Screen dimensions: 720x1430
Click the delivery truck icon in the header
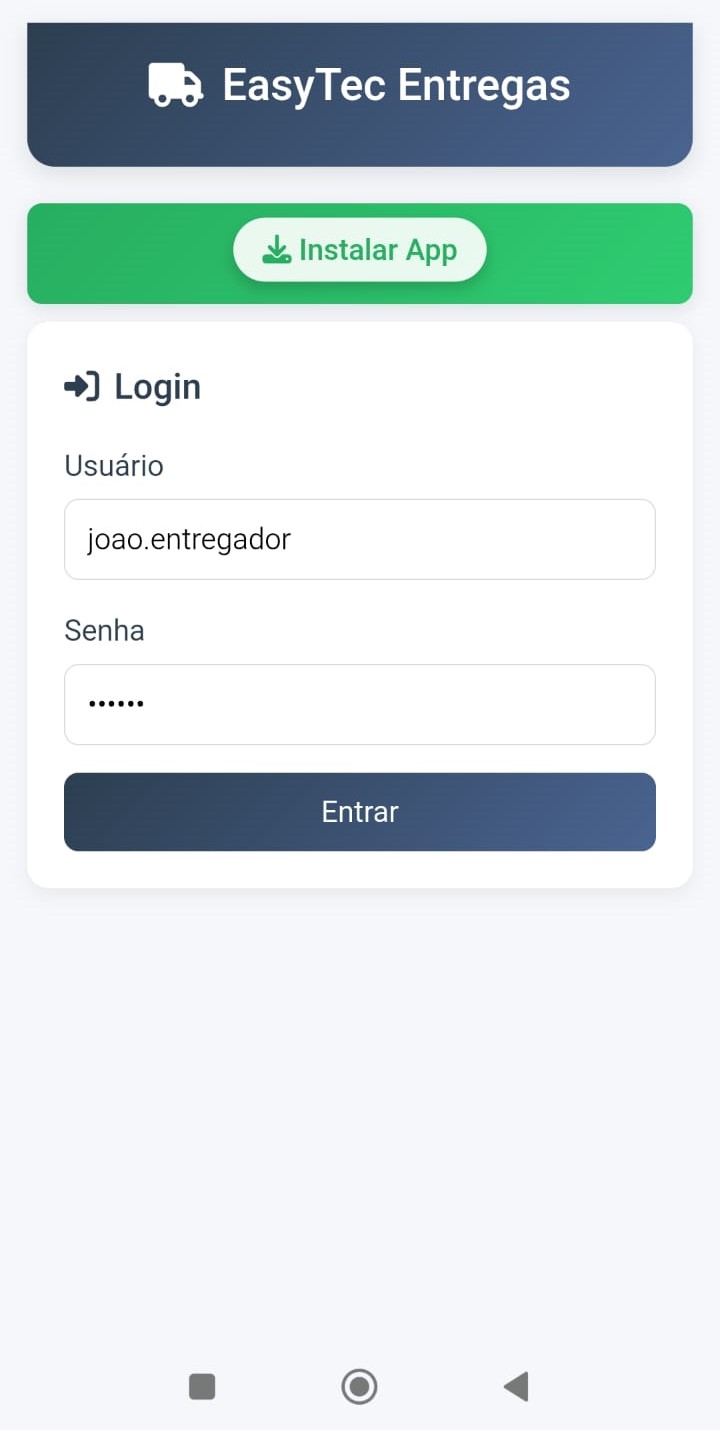pos(174,84)
